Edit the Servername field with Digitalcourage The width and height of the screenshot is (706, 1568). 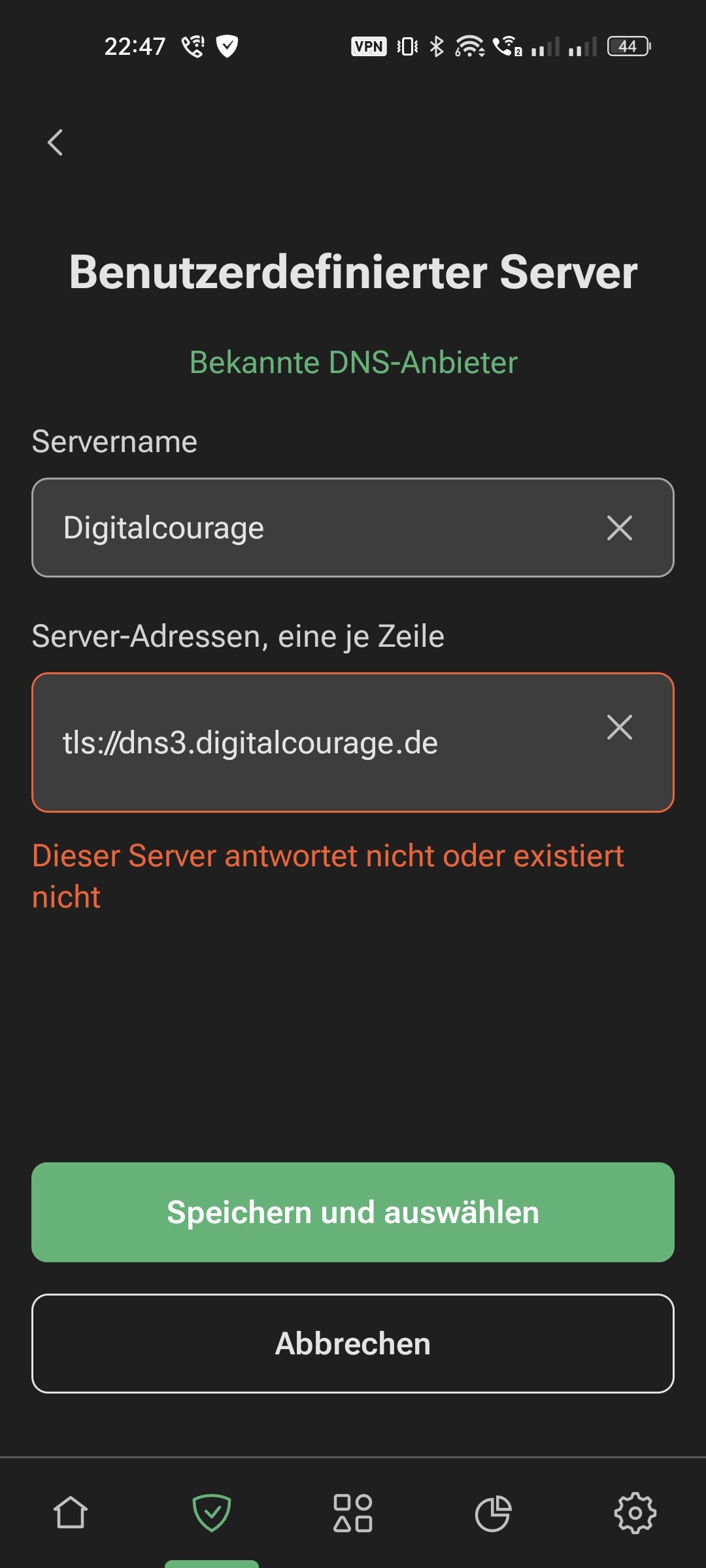[314, 528]
